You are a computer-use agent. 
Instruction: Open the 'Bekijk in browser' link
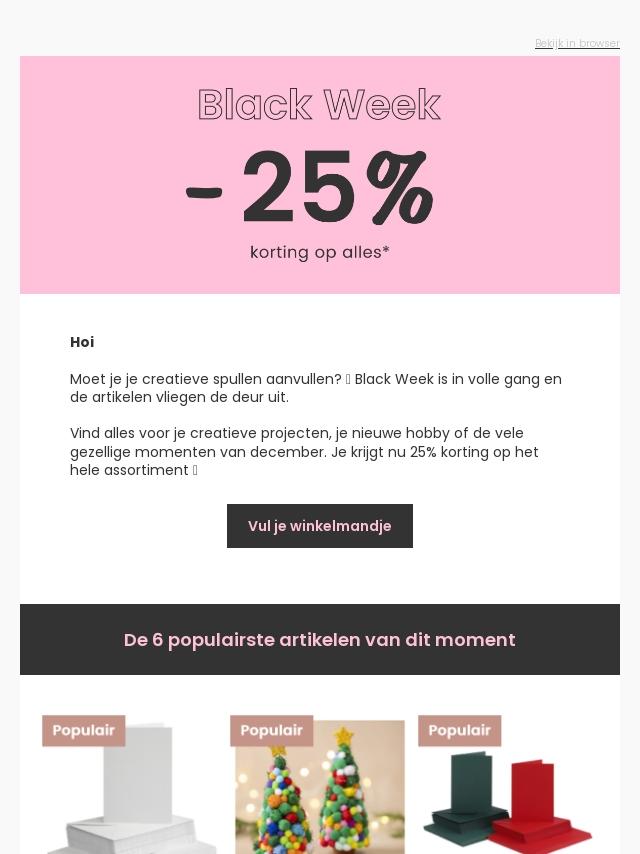[x=577, y=43]
